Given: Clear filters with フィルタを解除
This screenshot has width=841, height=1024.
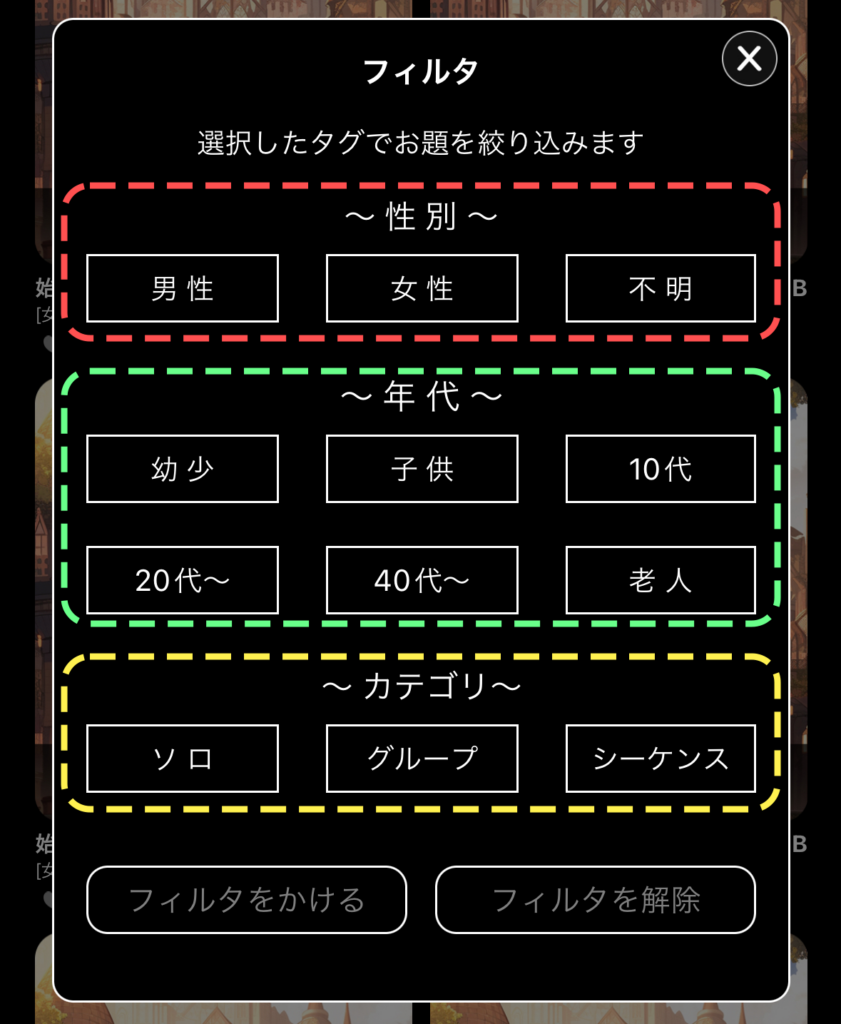Looking at the screenshot, I should pos(595,900).
